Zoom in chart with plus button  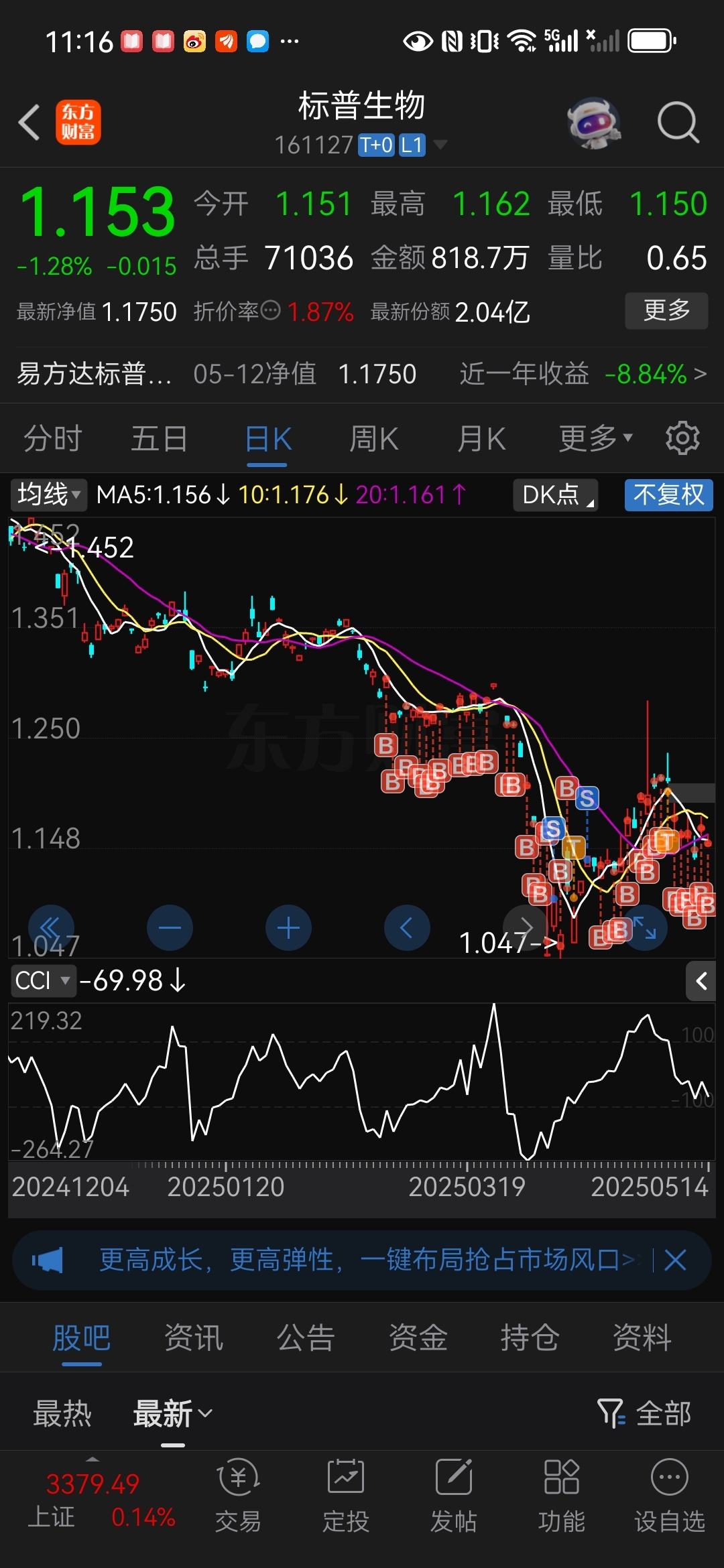click(288, 927)
